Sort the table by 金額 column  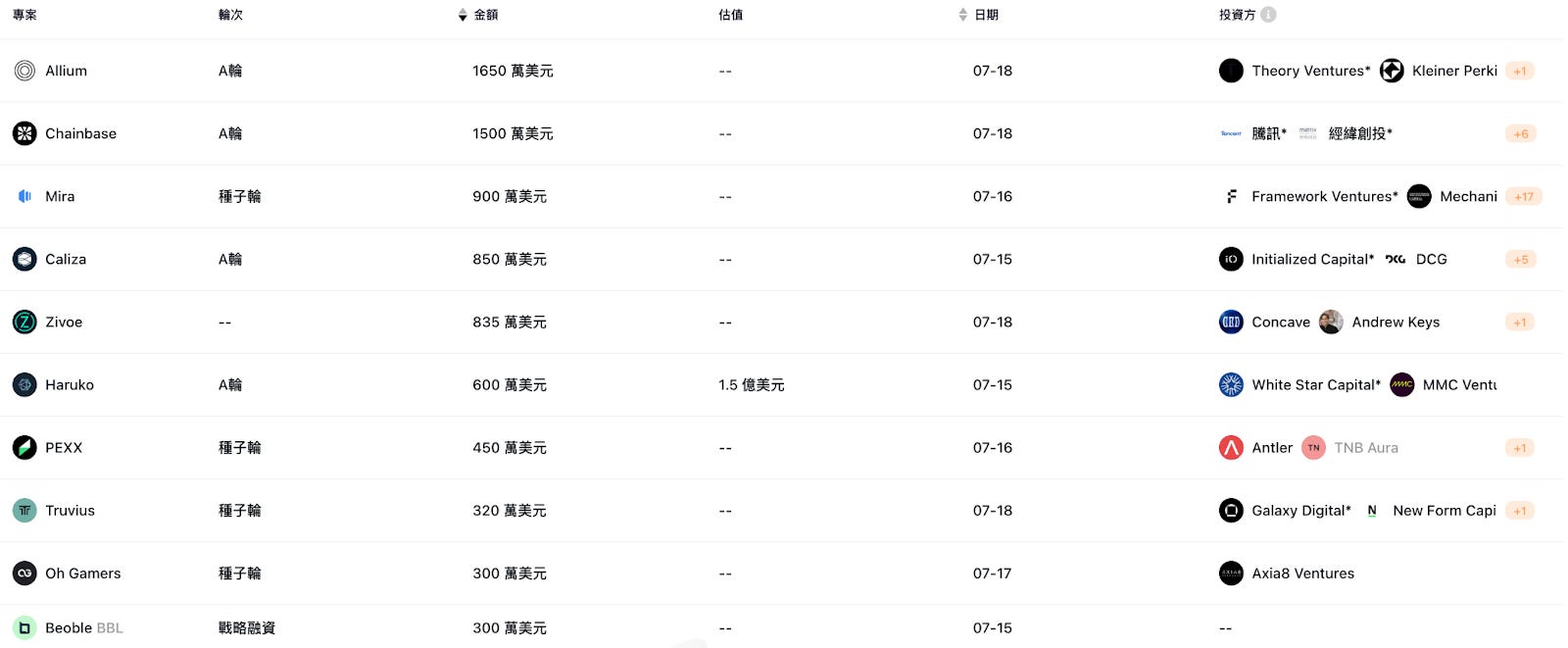[478, 15]
